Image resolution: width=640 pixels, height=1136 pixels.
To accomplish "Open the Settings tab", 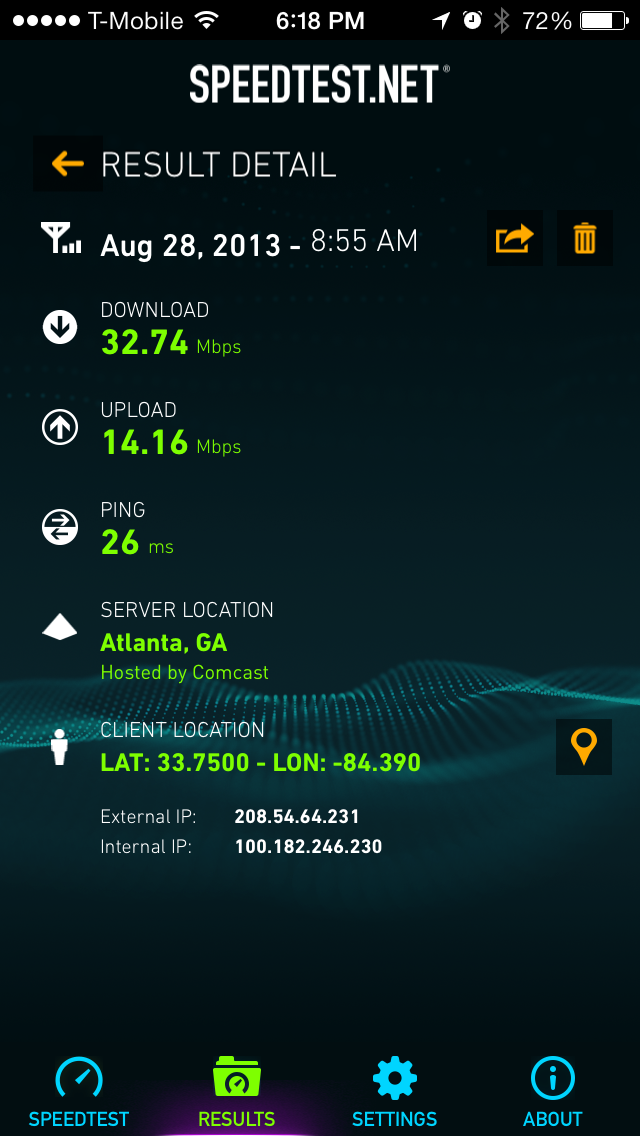I will (394, 1092).
